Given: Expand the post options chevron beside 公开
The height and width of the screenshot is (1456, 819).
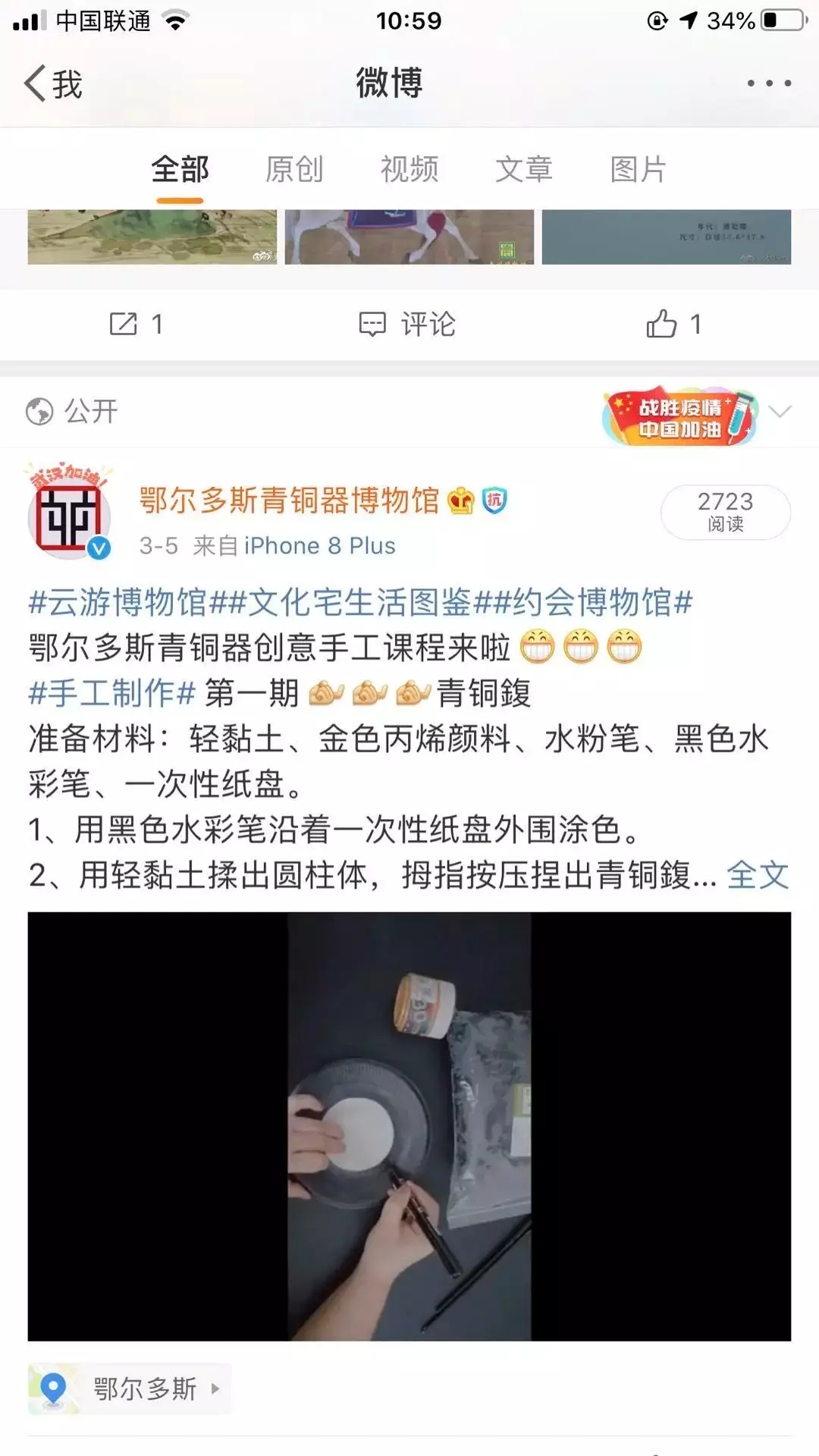Looking at the screenshot, I should click(780, 412).
